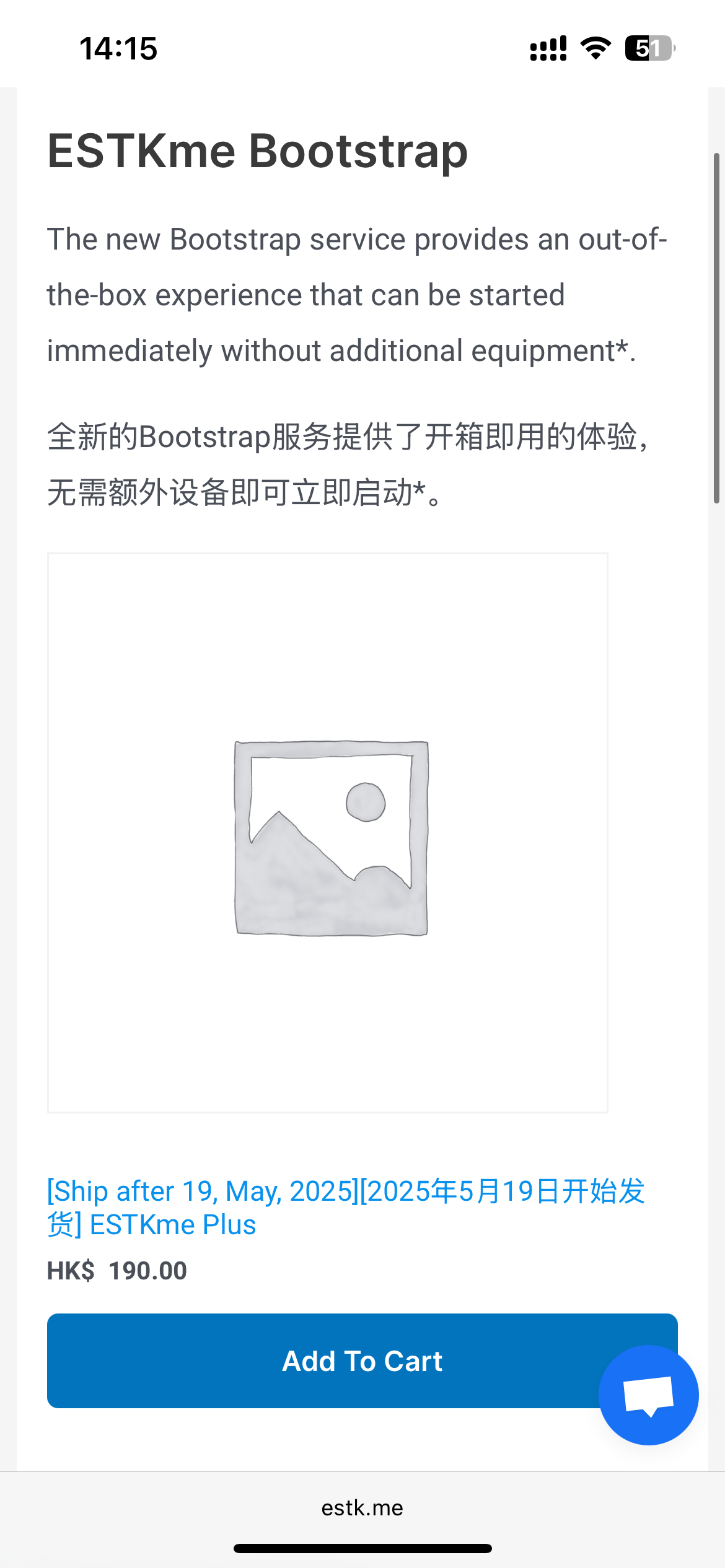Viewport: 725px width, 1568px height.
Task: Open the ESTKme Plus product link
Action: point(345,1207)
